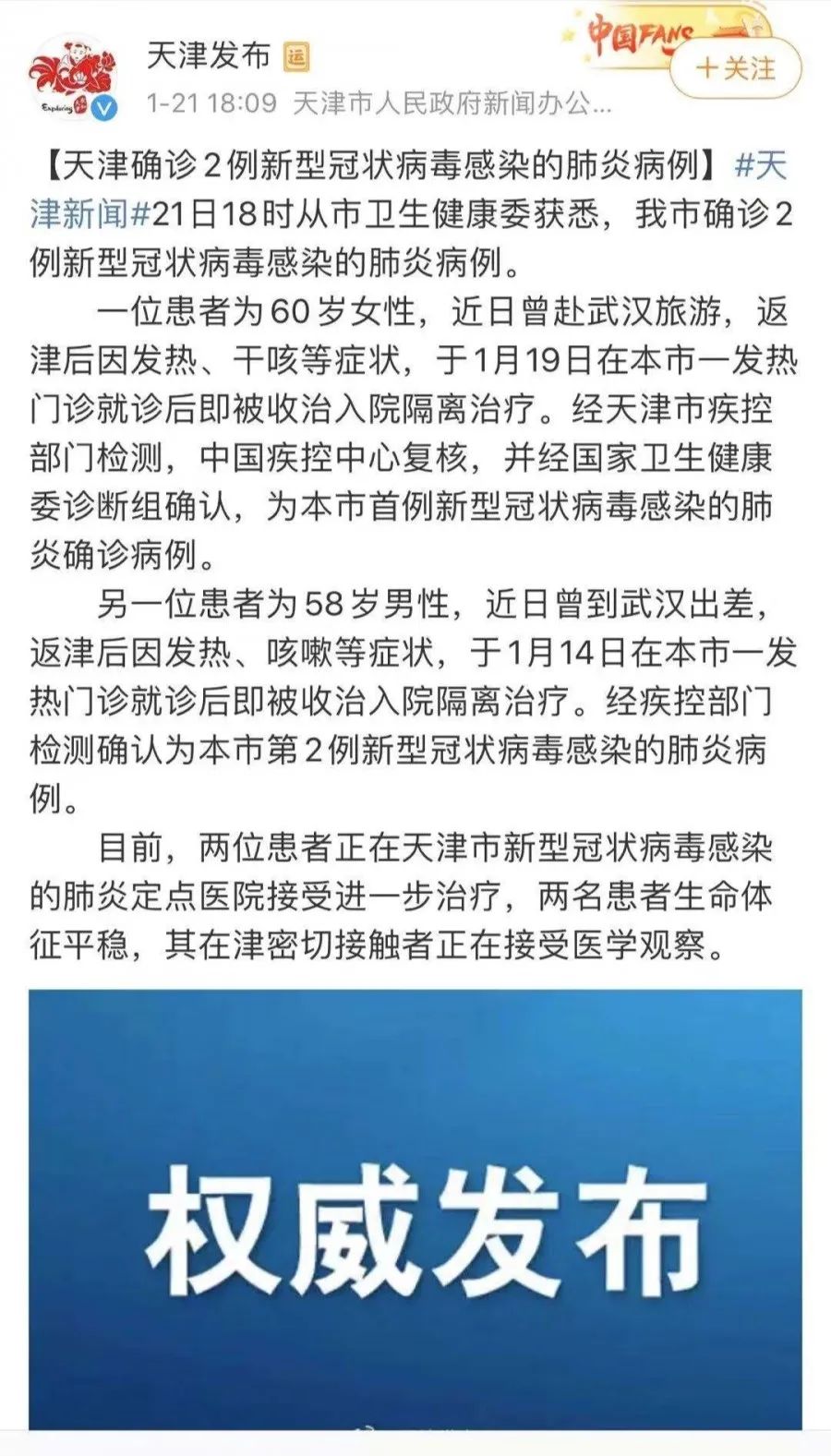View the 权威发布 post image
The height and width of the screenshot is (1456, 831).
pos(415,1209)
